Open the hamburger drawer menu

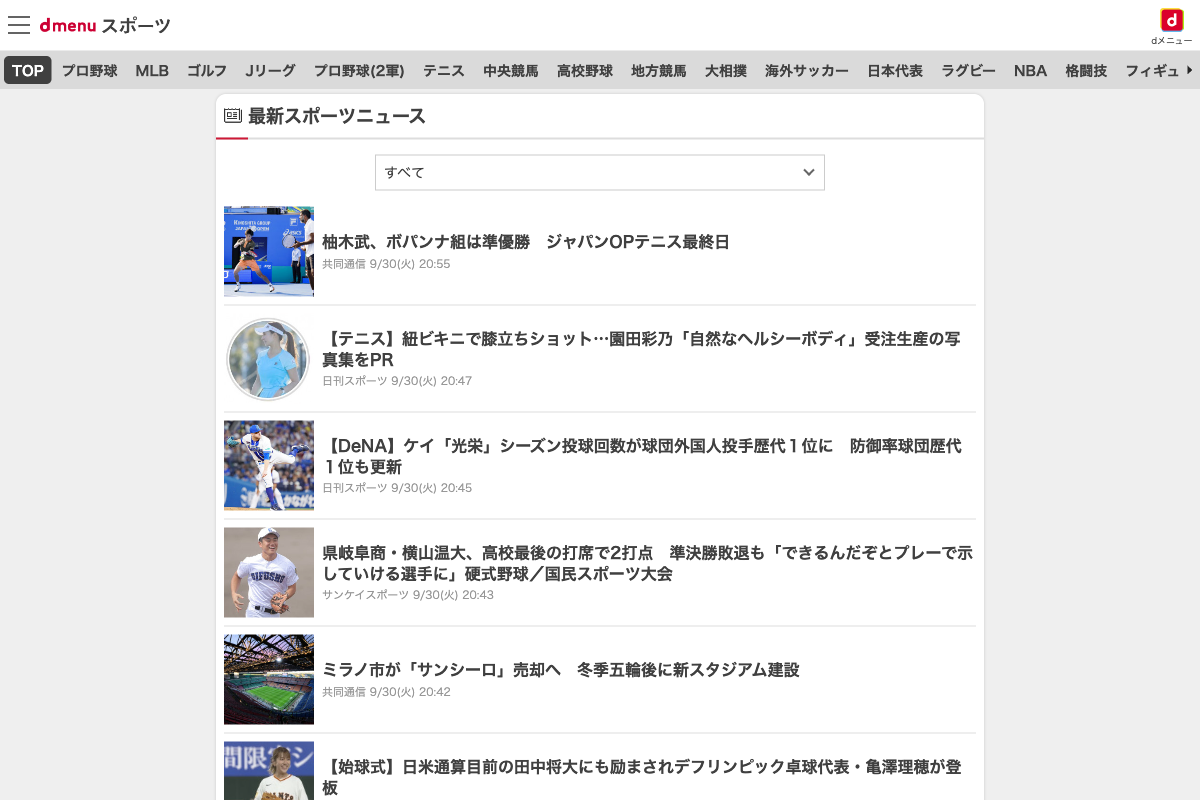coord(19,25)
